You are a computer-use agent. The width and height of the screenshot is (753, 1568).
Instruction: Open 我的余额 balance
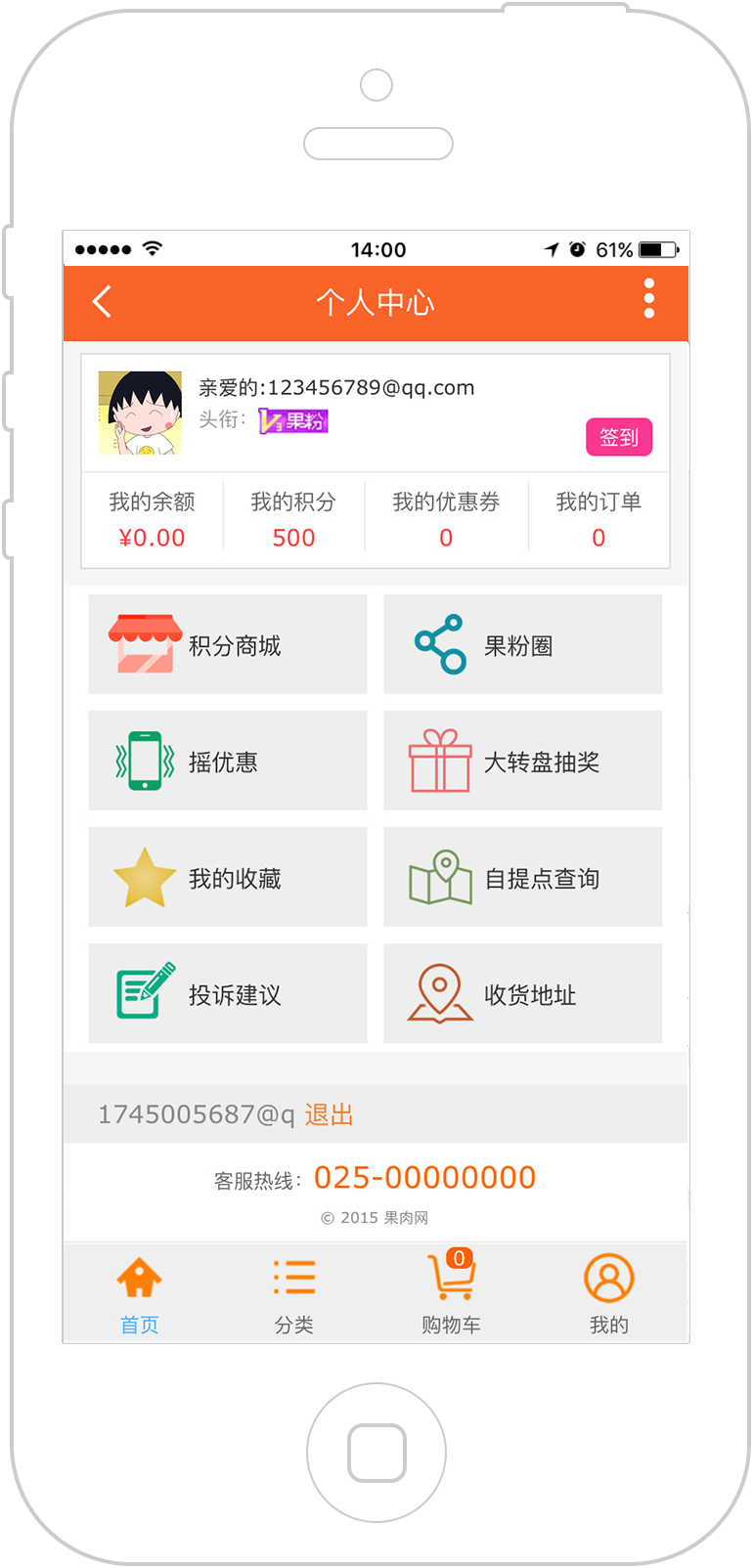(152, 519)
